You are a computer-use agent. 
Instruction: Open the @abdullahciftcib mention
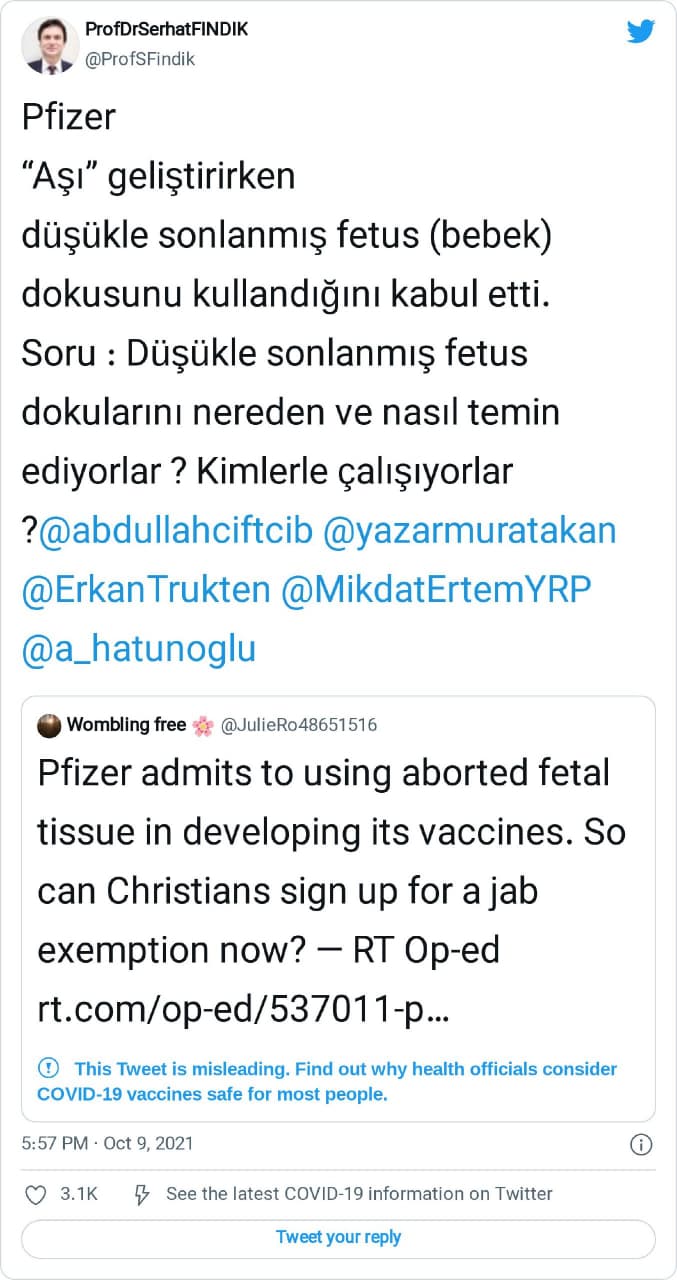tap(176, 531)
